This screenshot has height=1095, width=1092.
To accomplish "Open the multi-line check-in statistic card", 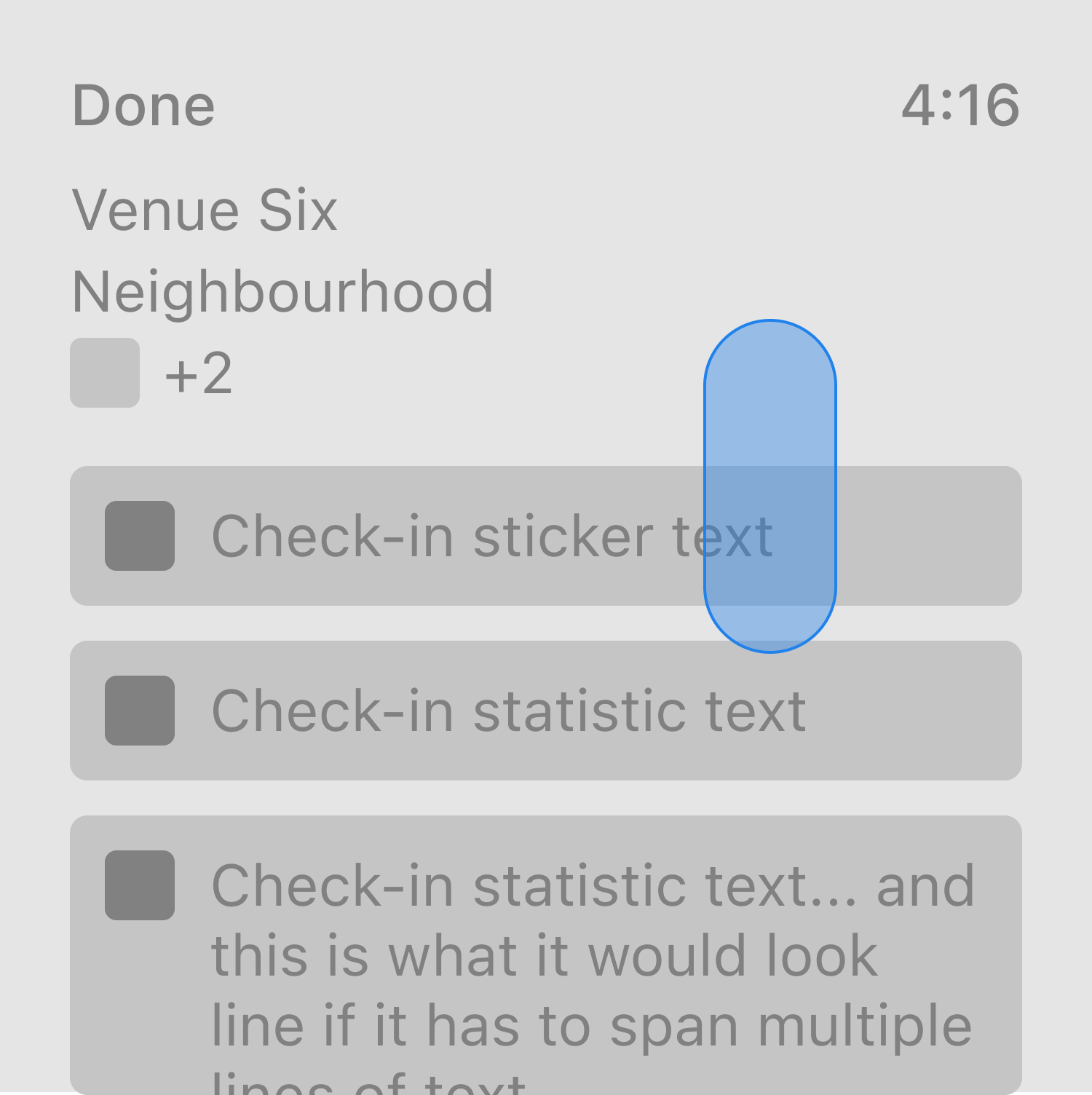I will pyautogui.click(x=546, y=954).
